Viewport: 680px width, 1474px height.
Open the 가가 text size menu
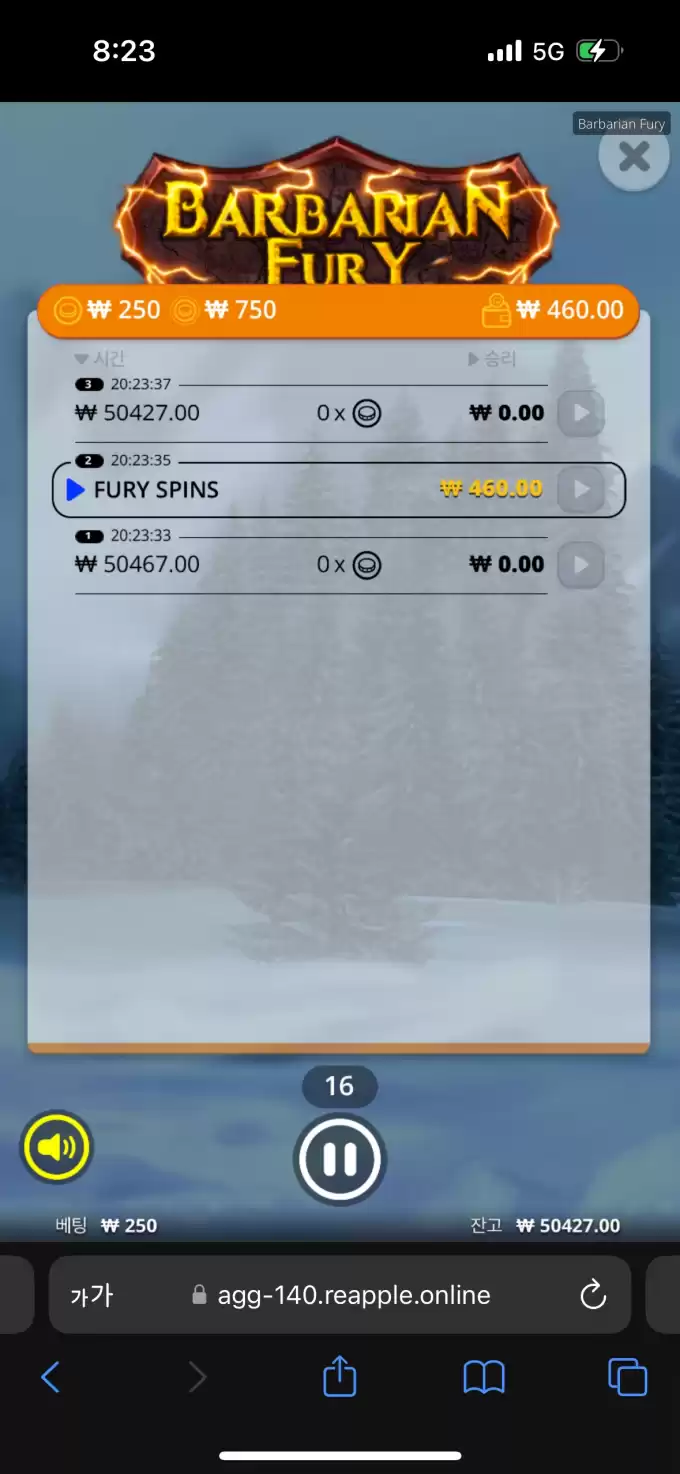pos(92,1296)
